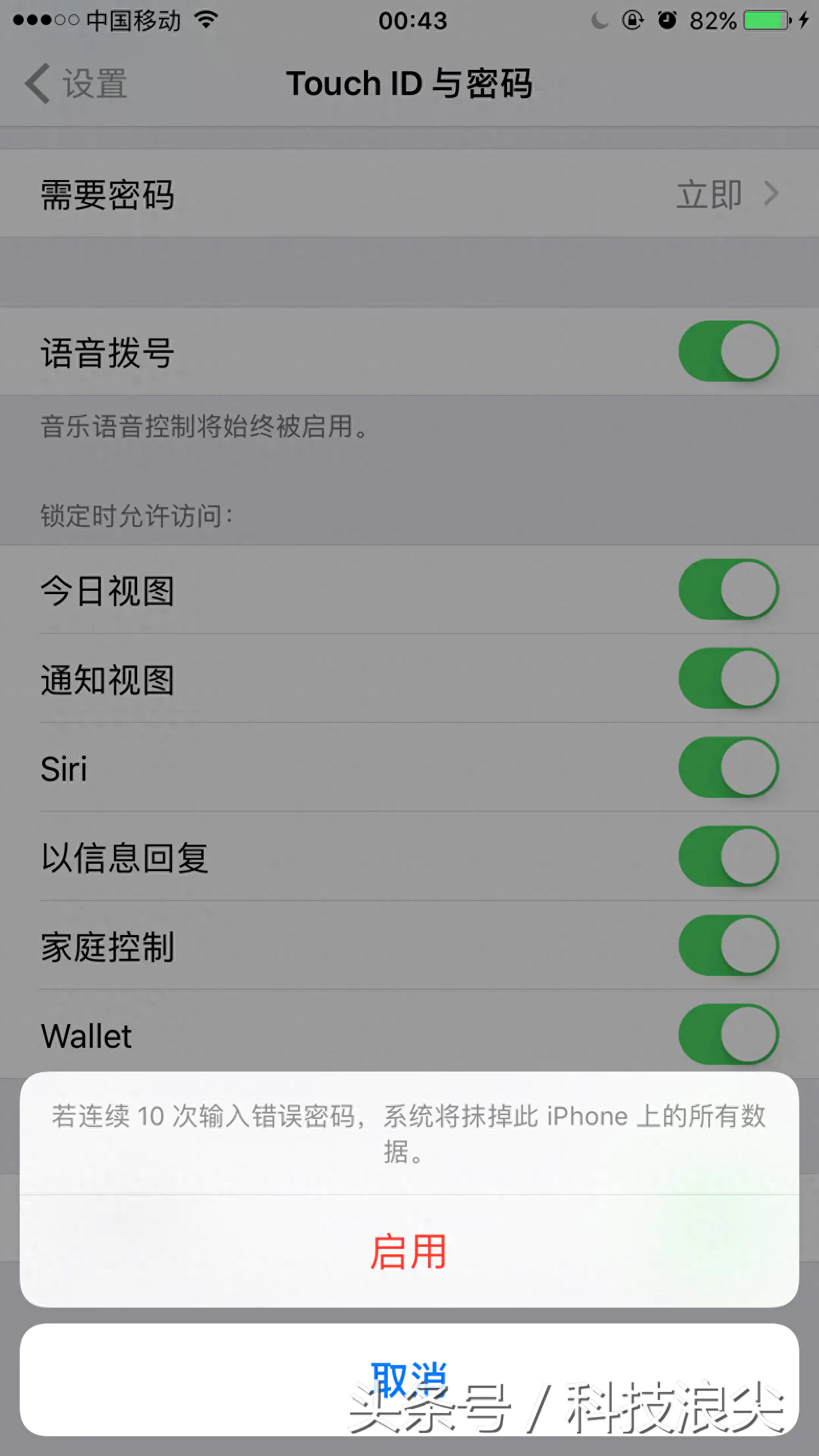Viewport: 819px width, 1456px height.
Task: Switch off Siri access when locked
Action: (x=729, y=768)
